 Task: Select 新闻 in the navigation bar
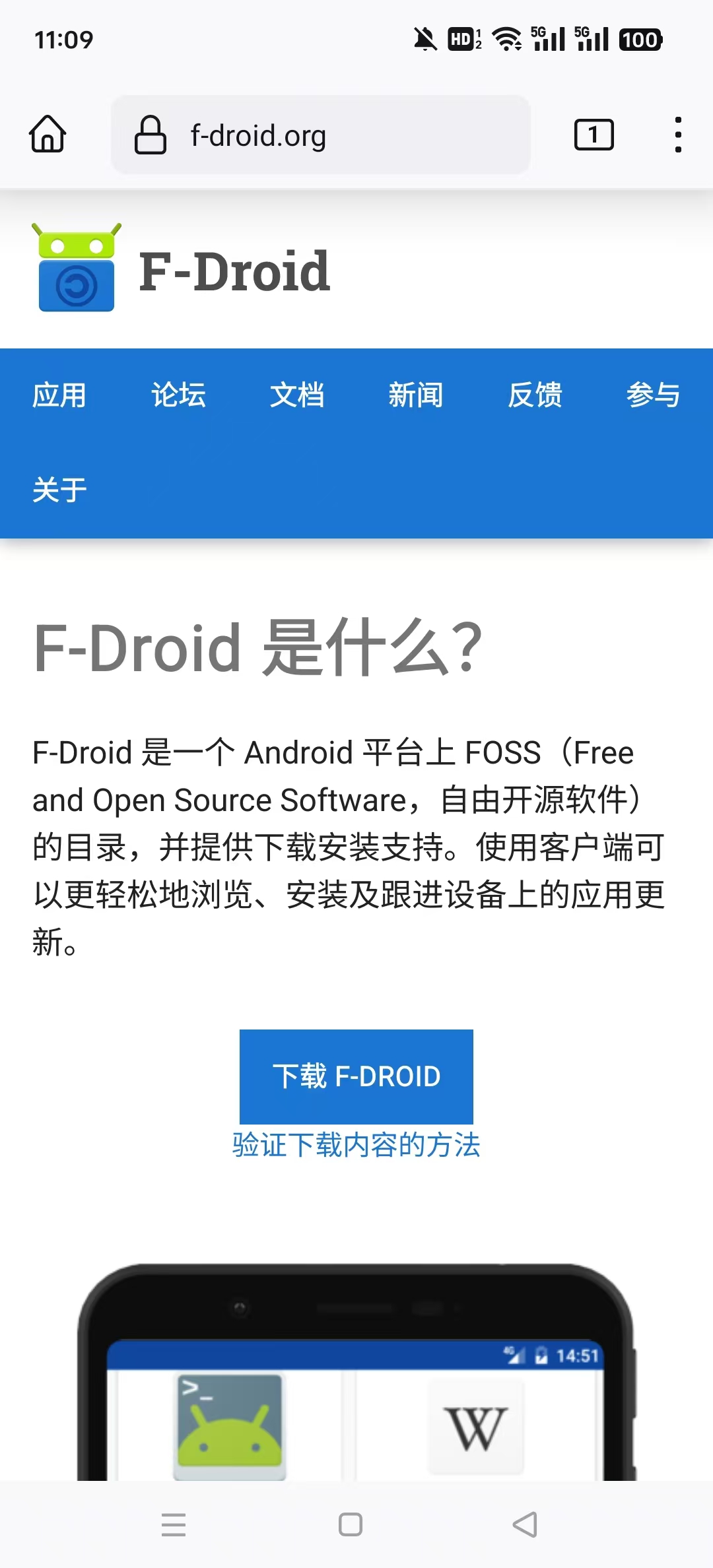click(x=416, y=395)
